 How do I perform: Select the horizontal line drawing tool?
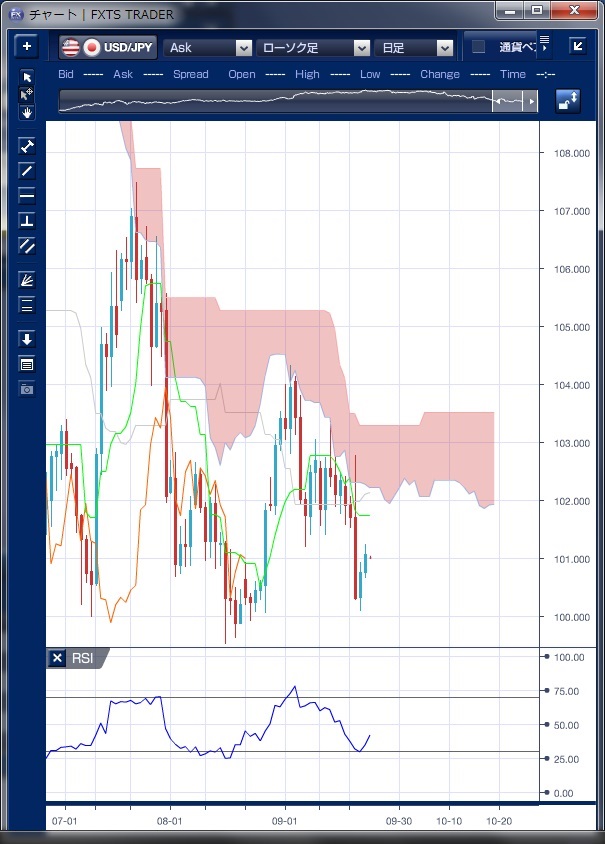[27, 195]
